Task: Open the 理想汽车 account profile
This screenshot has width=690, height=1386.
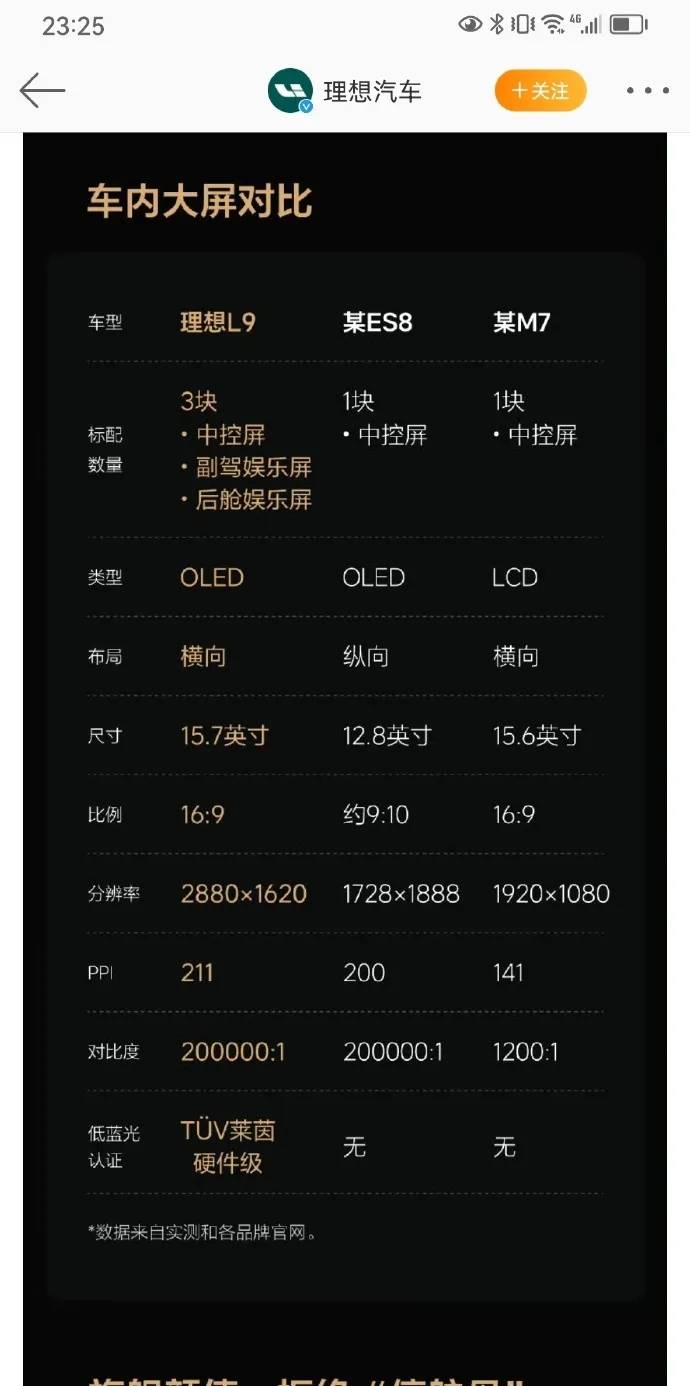Action: pyautogui.click(x=345, y=91)
